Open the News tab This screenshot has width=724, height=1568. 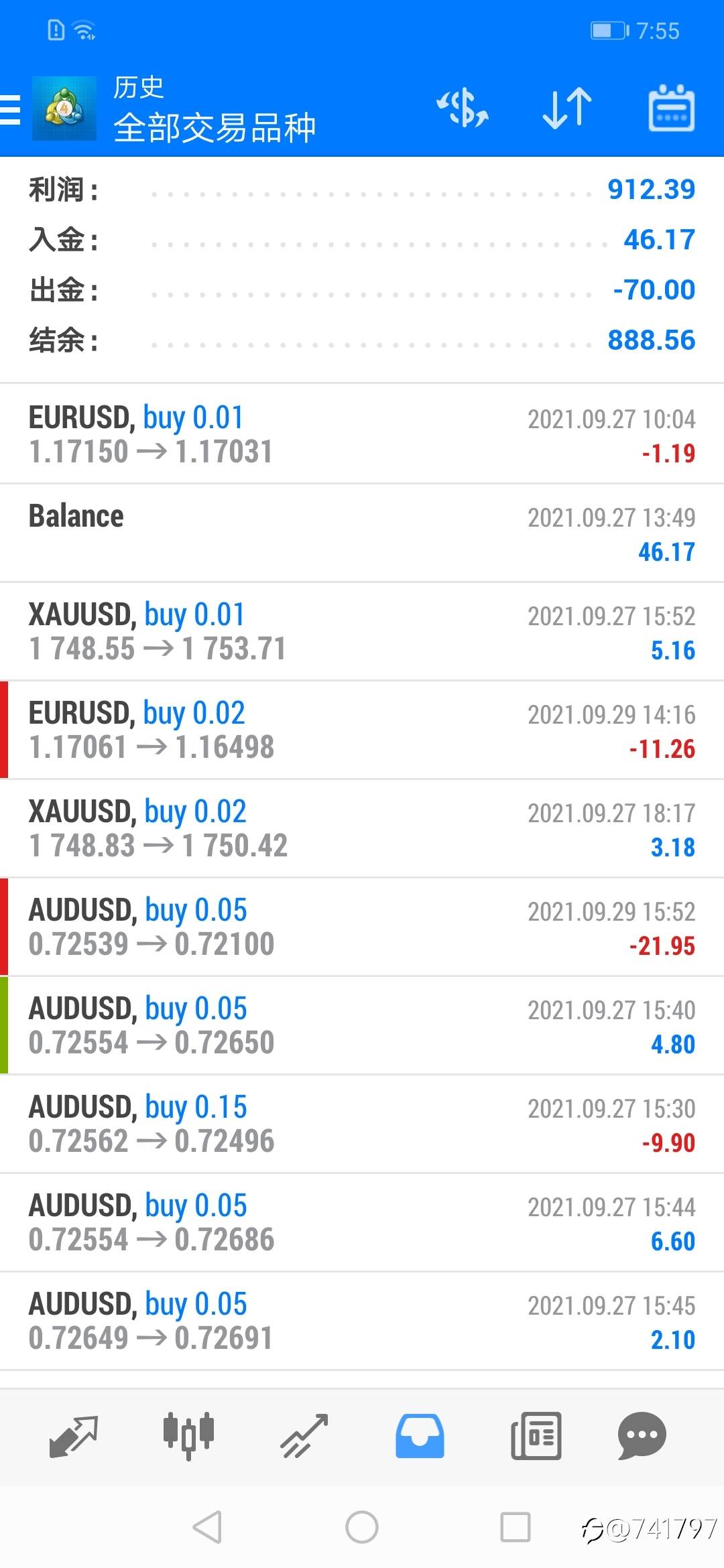(536, 1436)
